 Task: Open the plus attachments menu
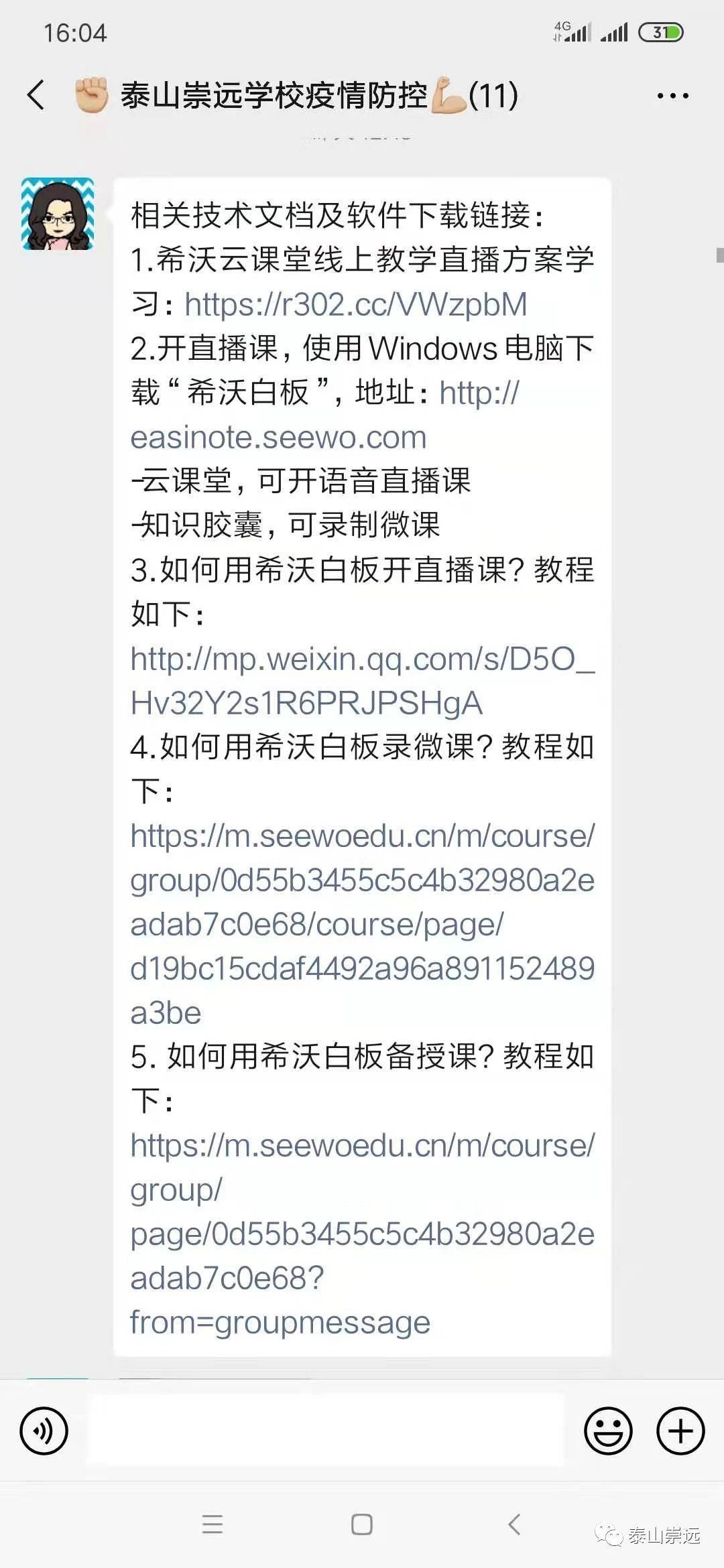[x=680, y=1431]
